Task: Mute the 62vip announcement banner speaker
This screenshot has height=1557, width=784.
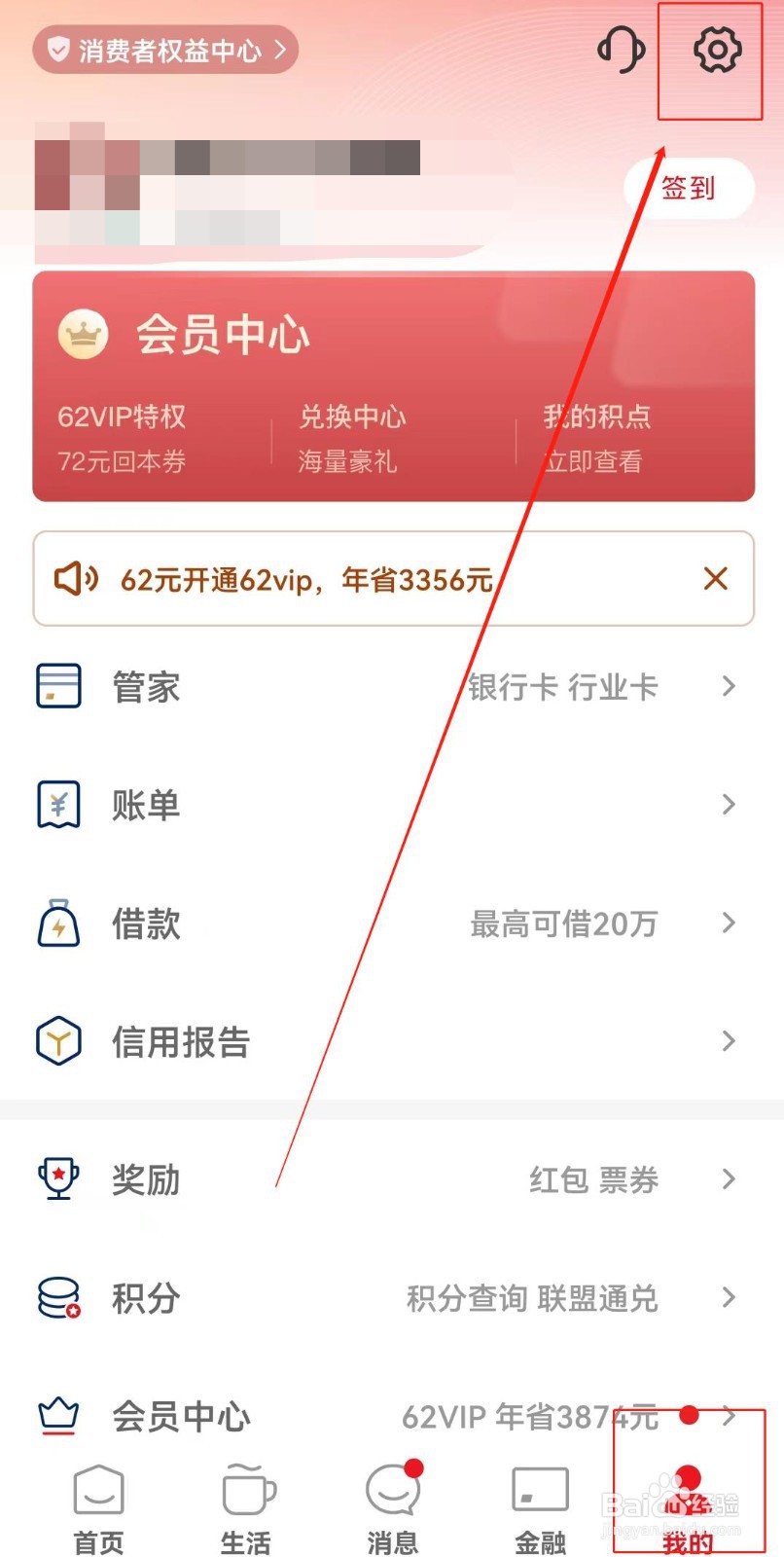Action: (76, 578)
